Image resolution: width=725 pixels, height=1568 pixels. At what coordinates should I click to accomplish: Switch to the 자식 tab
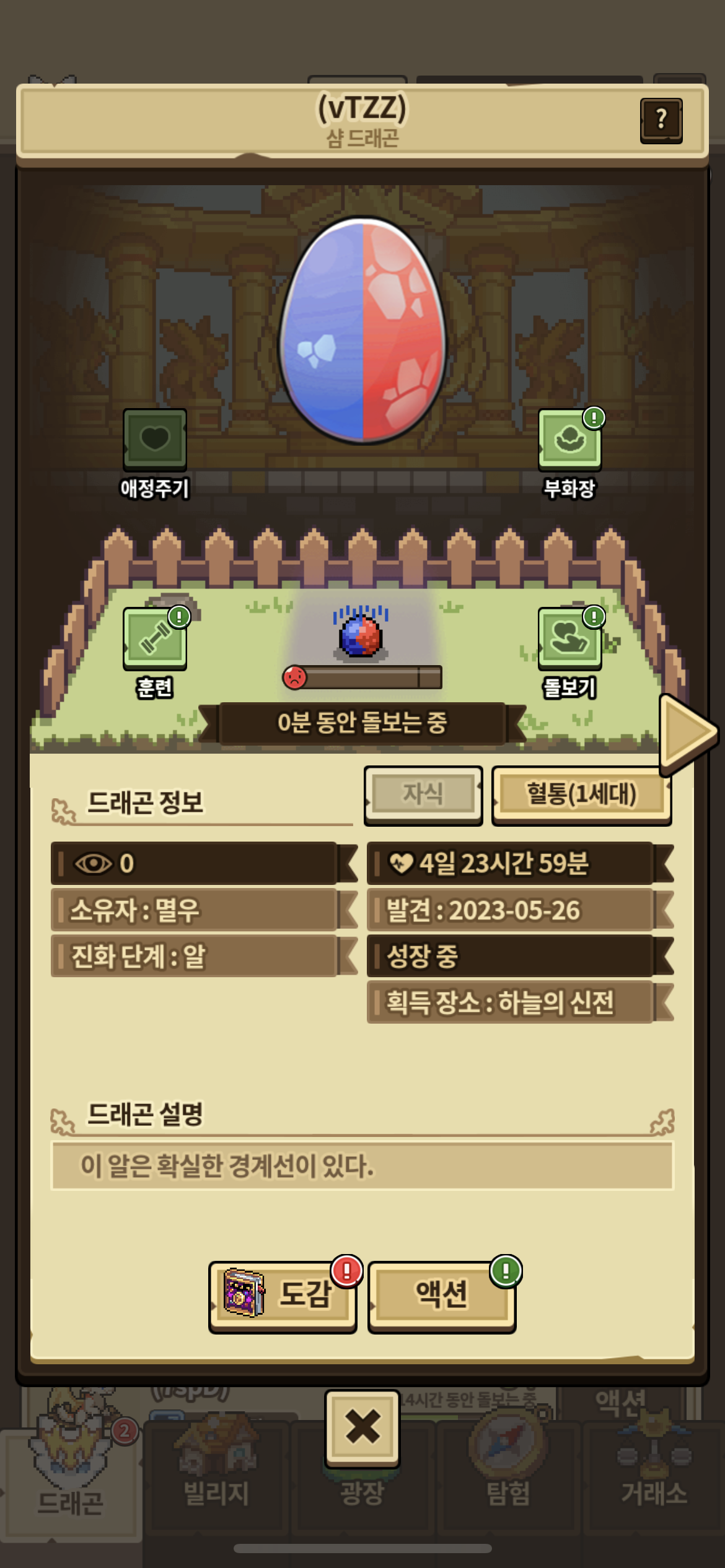[x=423, y=795]
